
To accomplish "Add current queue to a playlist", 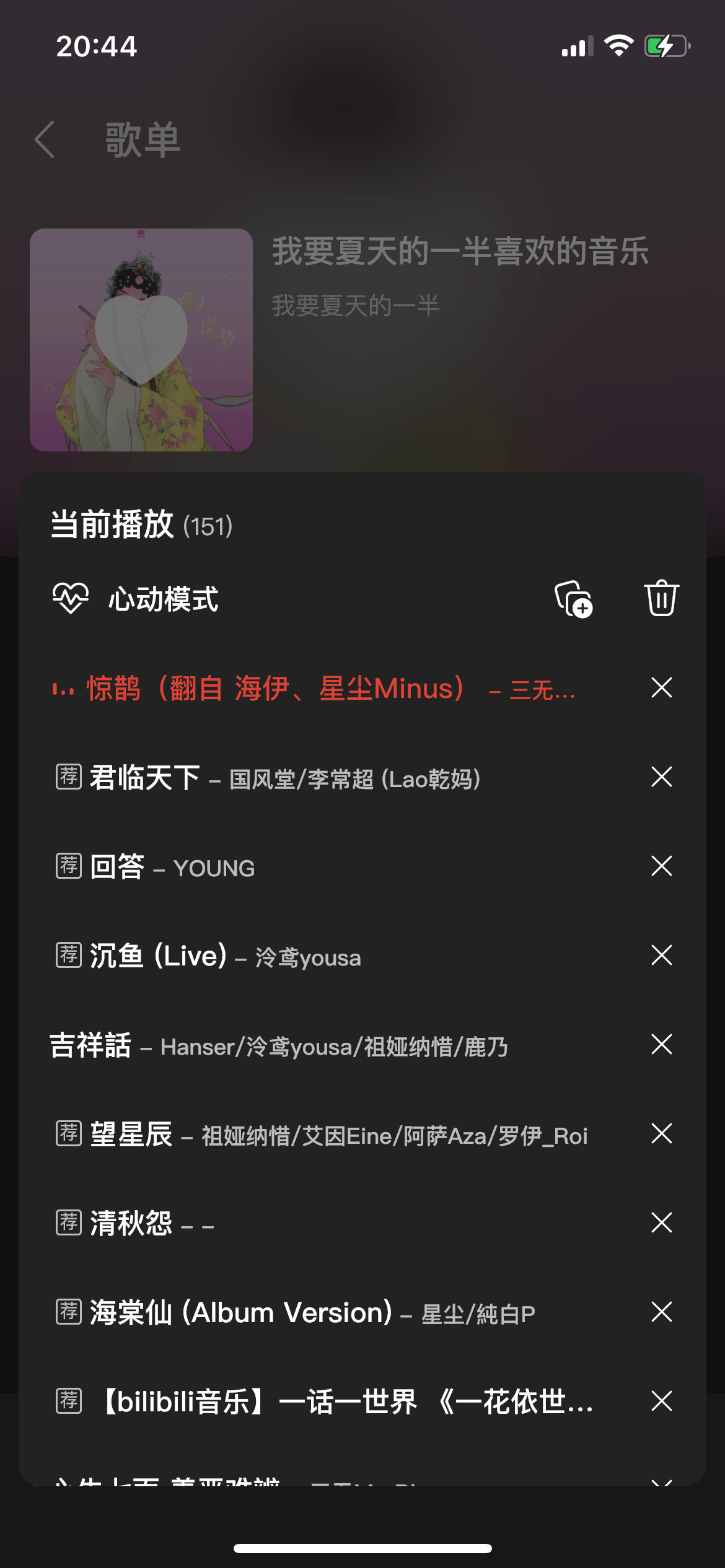I will click(x=573, y=599).
